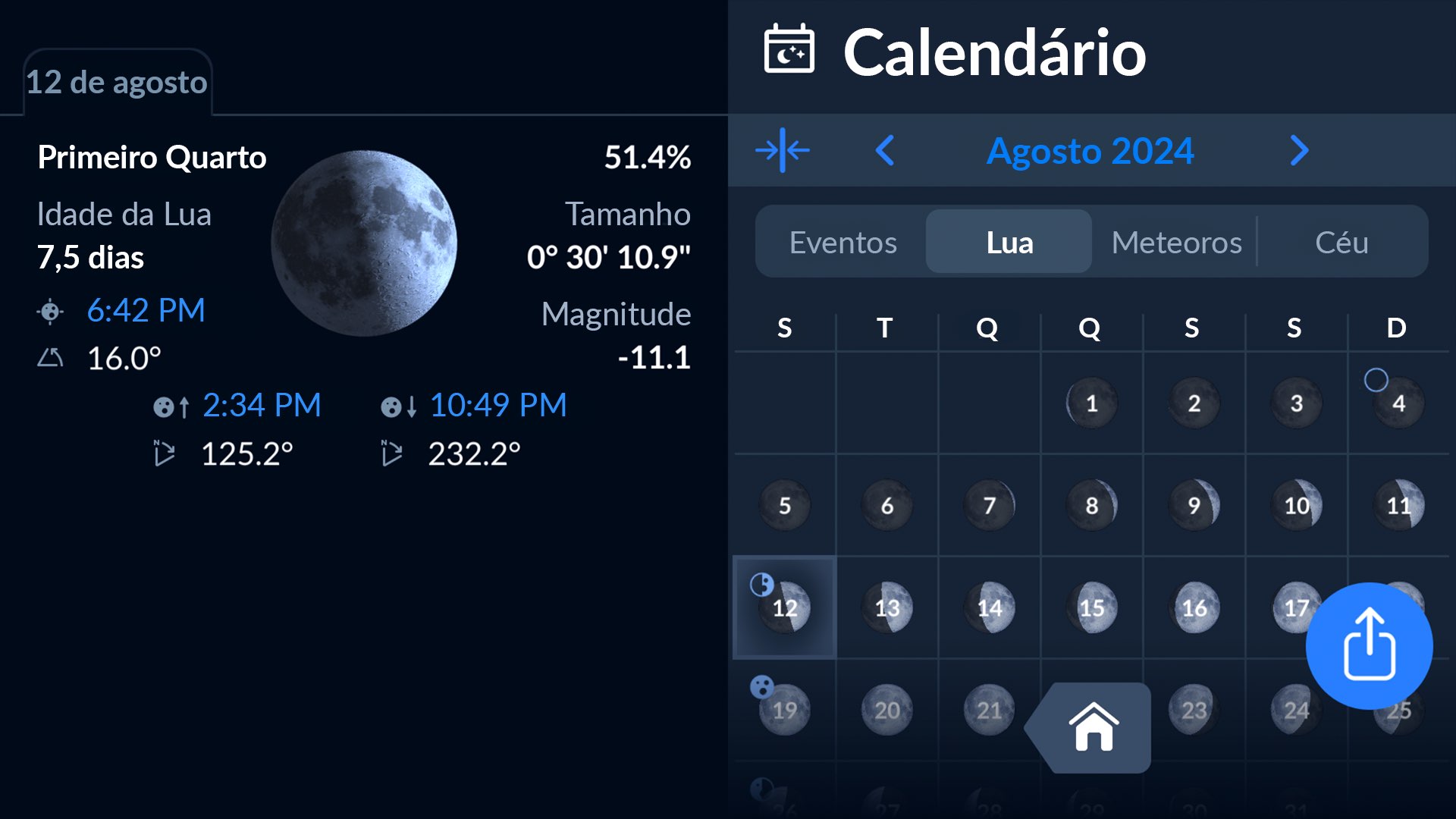Image resolution: width=1456 pixels, height=819 pixels.
Task: Choose day 8 on the calendar
Action: coord(1091,505)
